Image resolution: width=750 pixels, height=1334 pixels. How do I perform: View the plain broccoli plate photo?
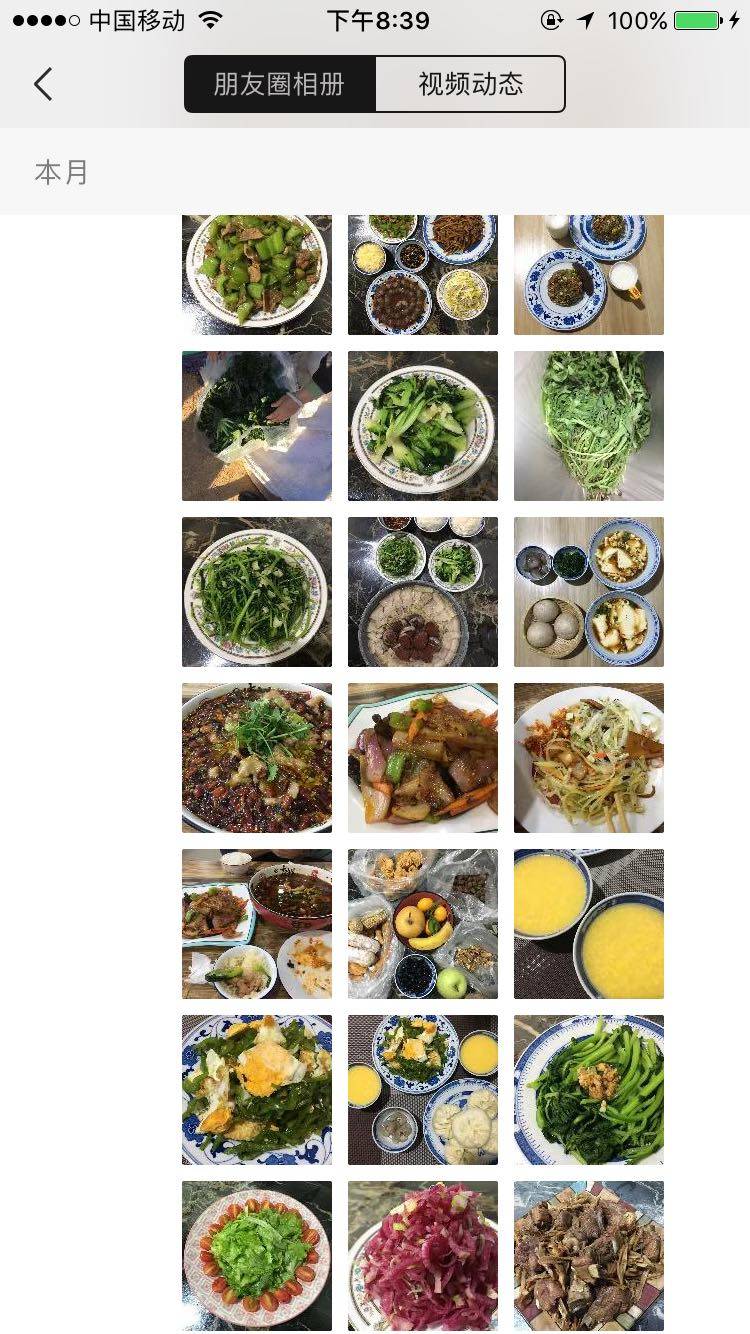423,426
